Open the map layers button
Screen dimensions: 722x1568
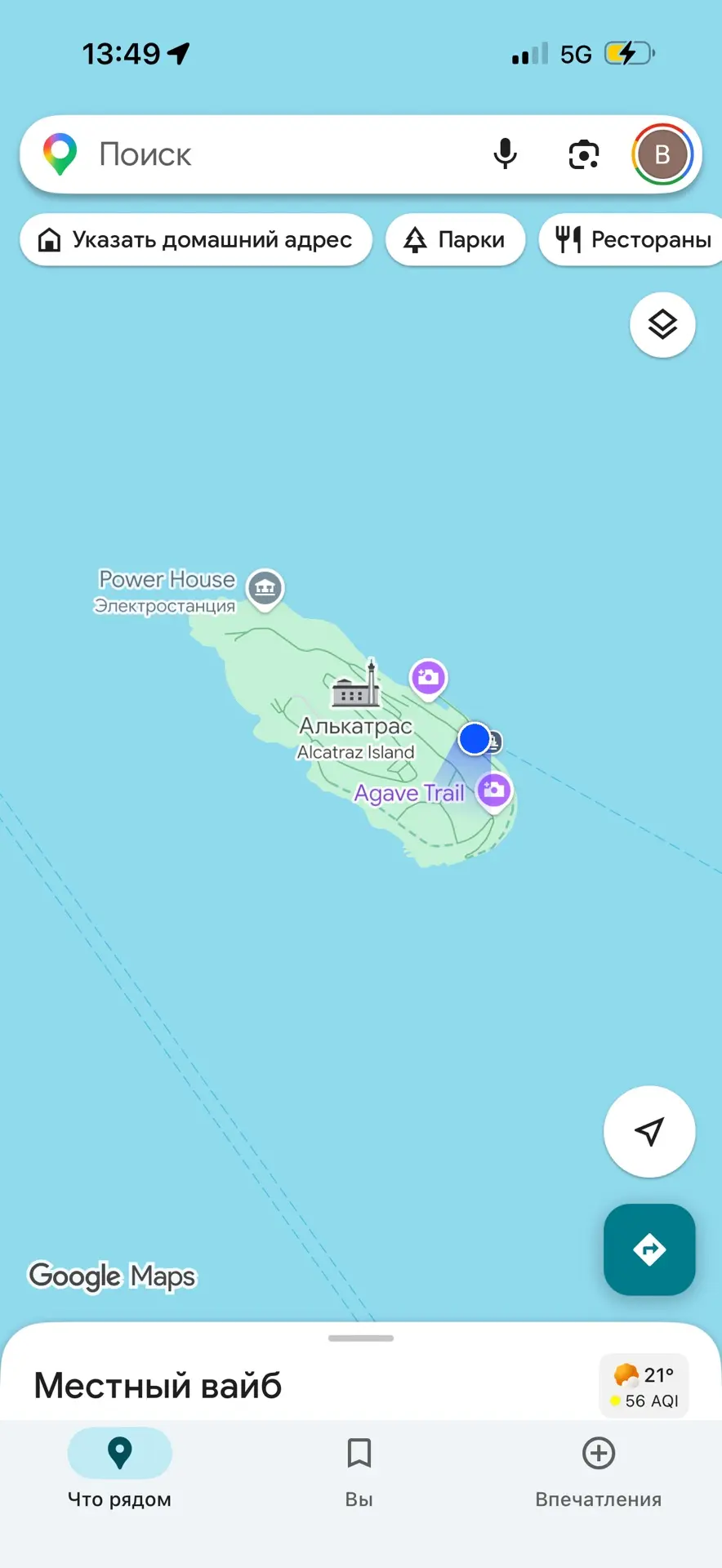coord(662,325)
